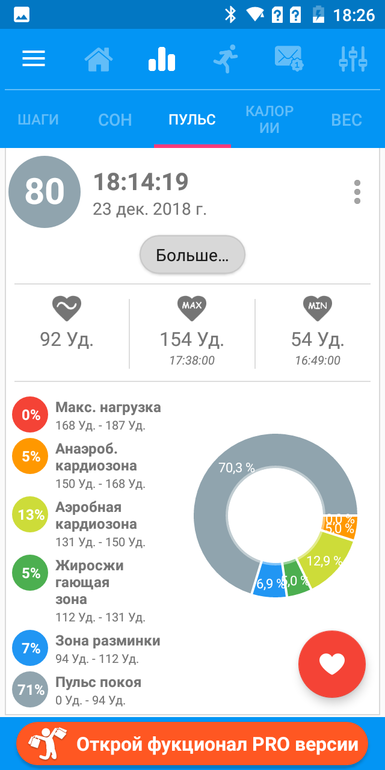Select the КАЛОРИИ tab
385x770 pixels.
coord(269,119)
